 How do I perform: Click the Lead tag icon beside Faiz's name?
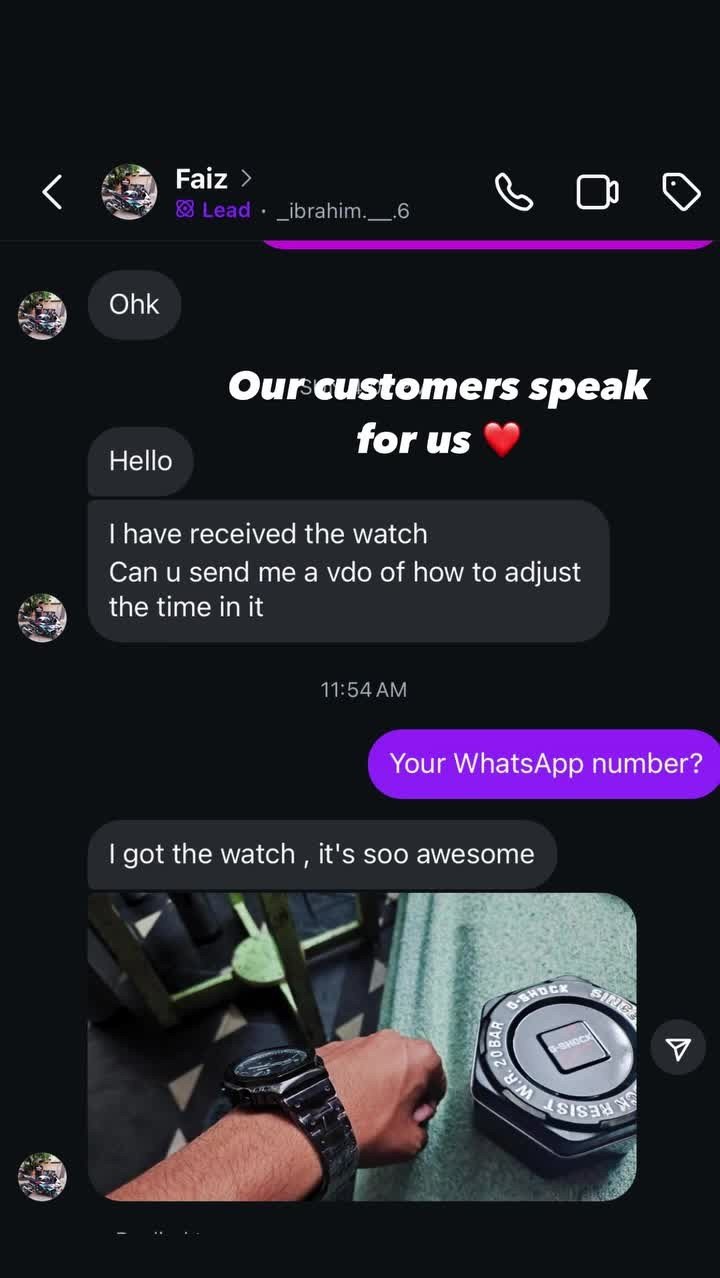click(182, 210)
